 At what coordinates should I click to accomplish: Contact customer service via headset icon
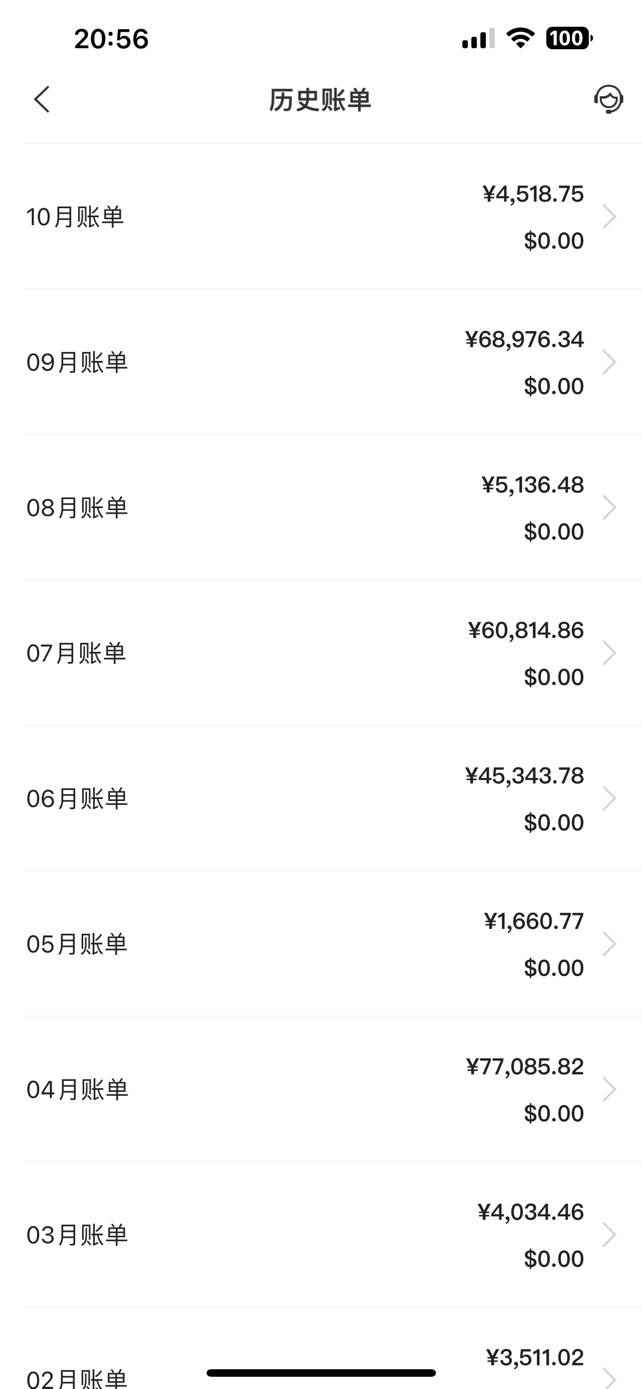tap(608, 99)
